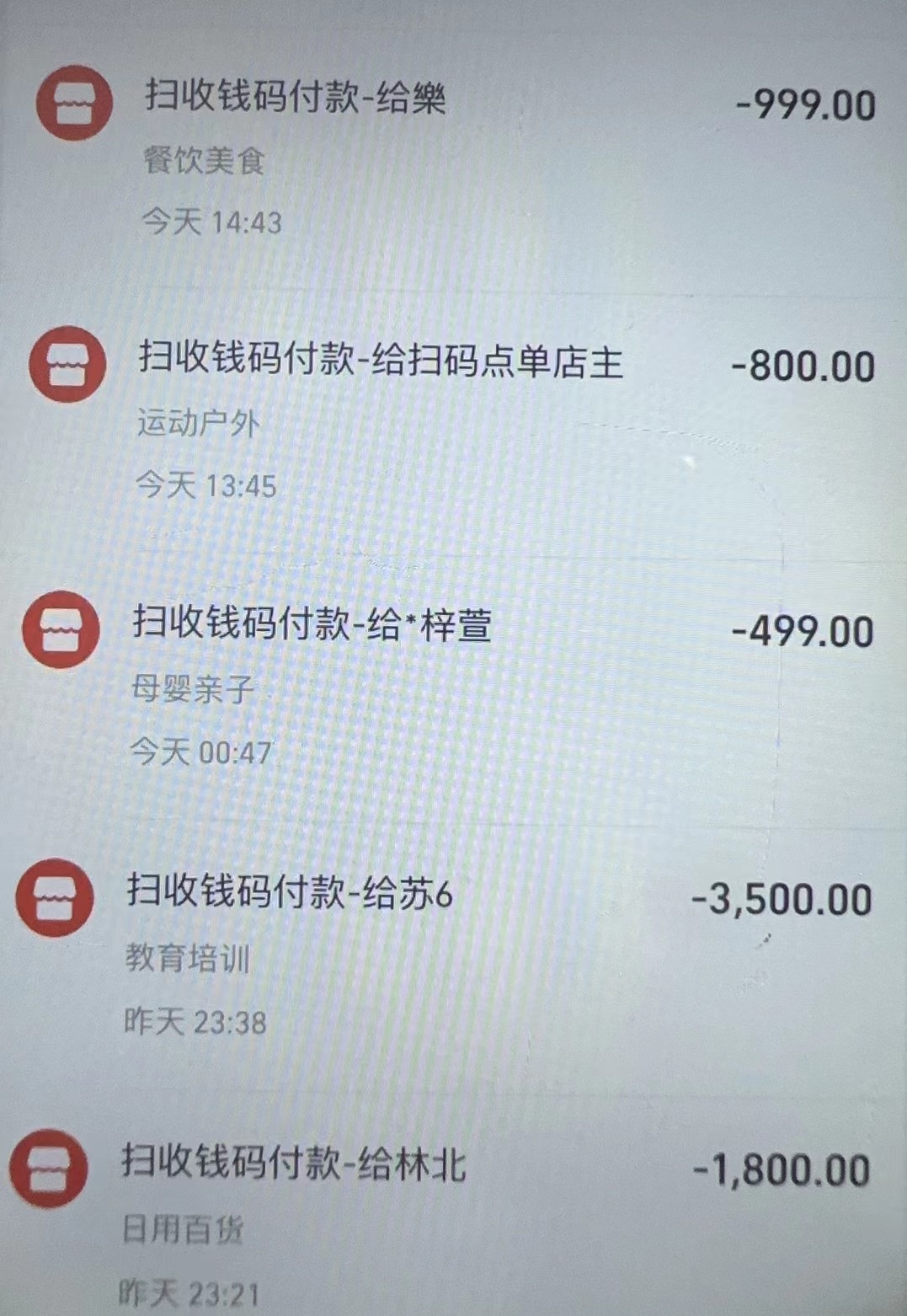
Task: View the -800.00 payment to 扫码点单店主
Action: [x=381, y=361]
